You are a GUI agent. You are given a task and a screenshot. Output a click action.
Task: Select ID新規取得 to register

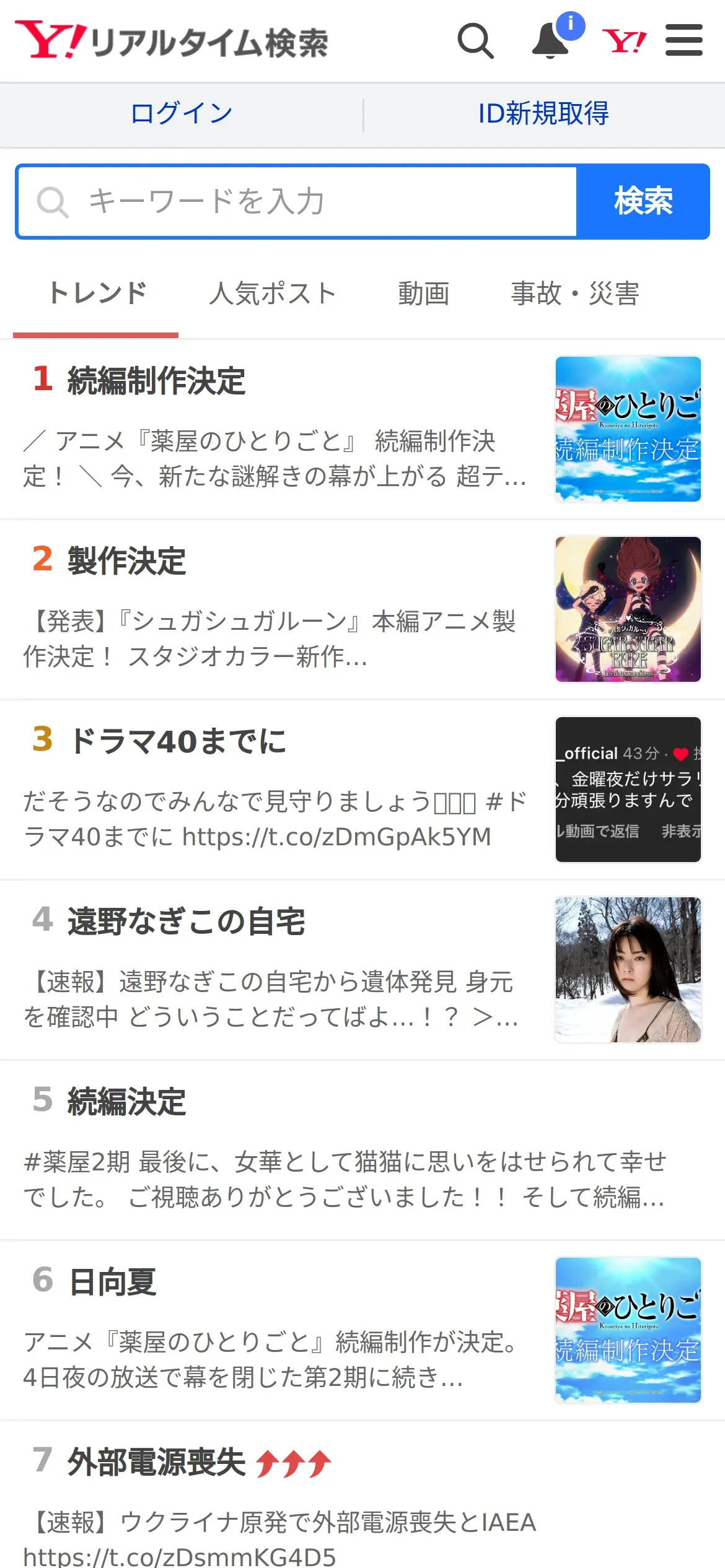tap(543, 114)
